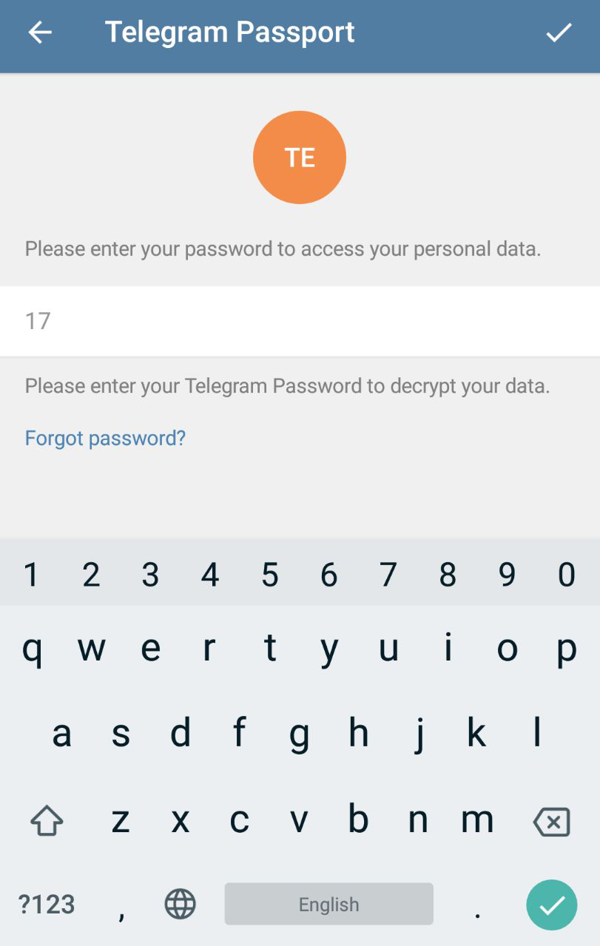Go back from Telegram Passport
600x946 pixels.
(40, 33)
